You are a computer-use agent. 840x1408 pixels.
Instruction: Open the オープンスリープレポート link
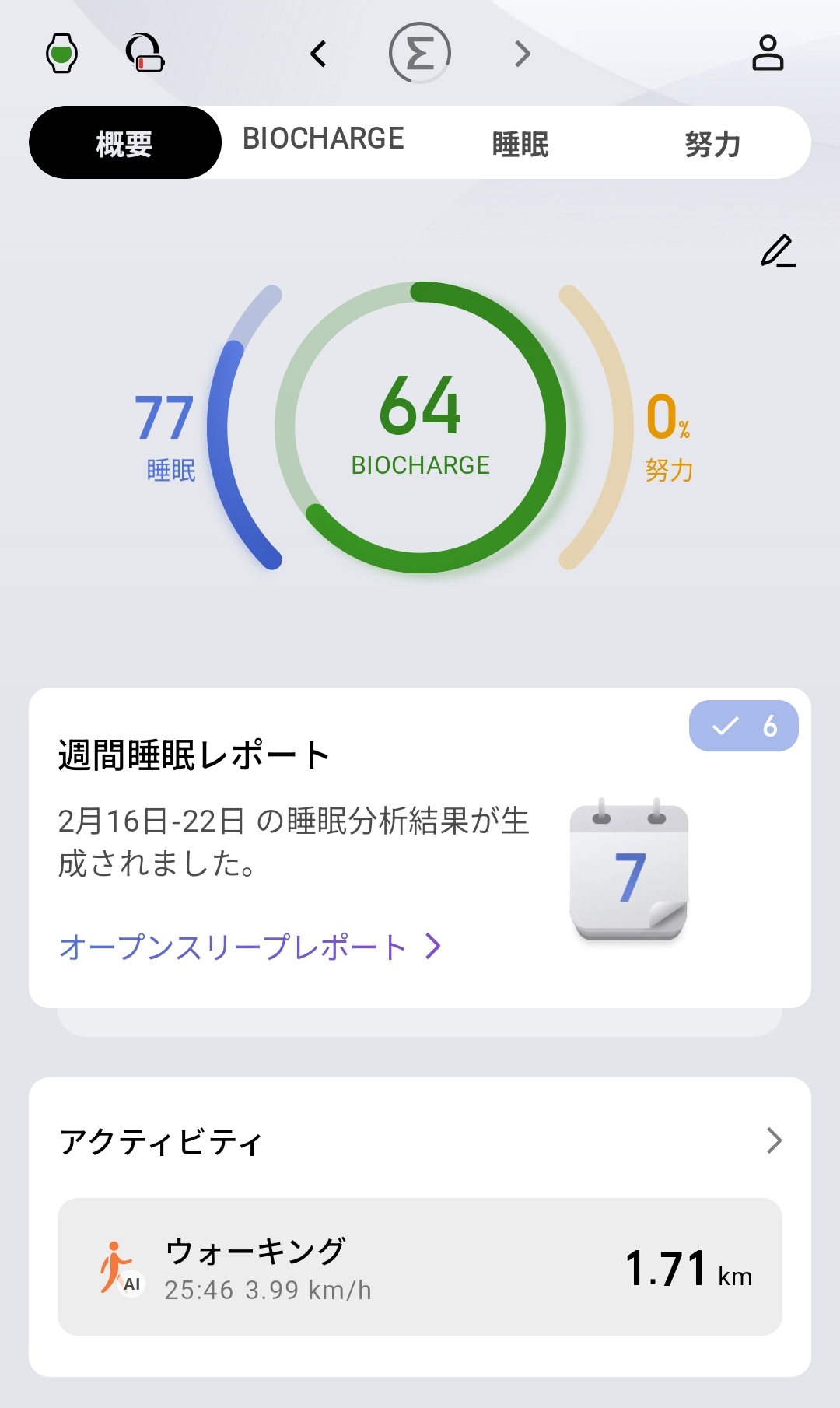click(x=250, y=947)
